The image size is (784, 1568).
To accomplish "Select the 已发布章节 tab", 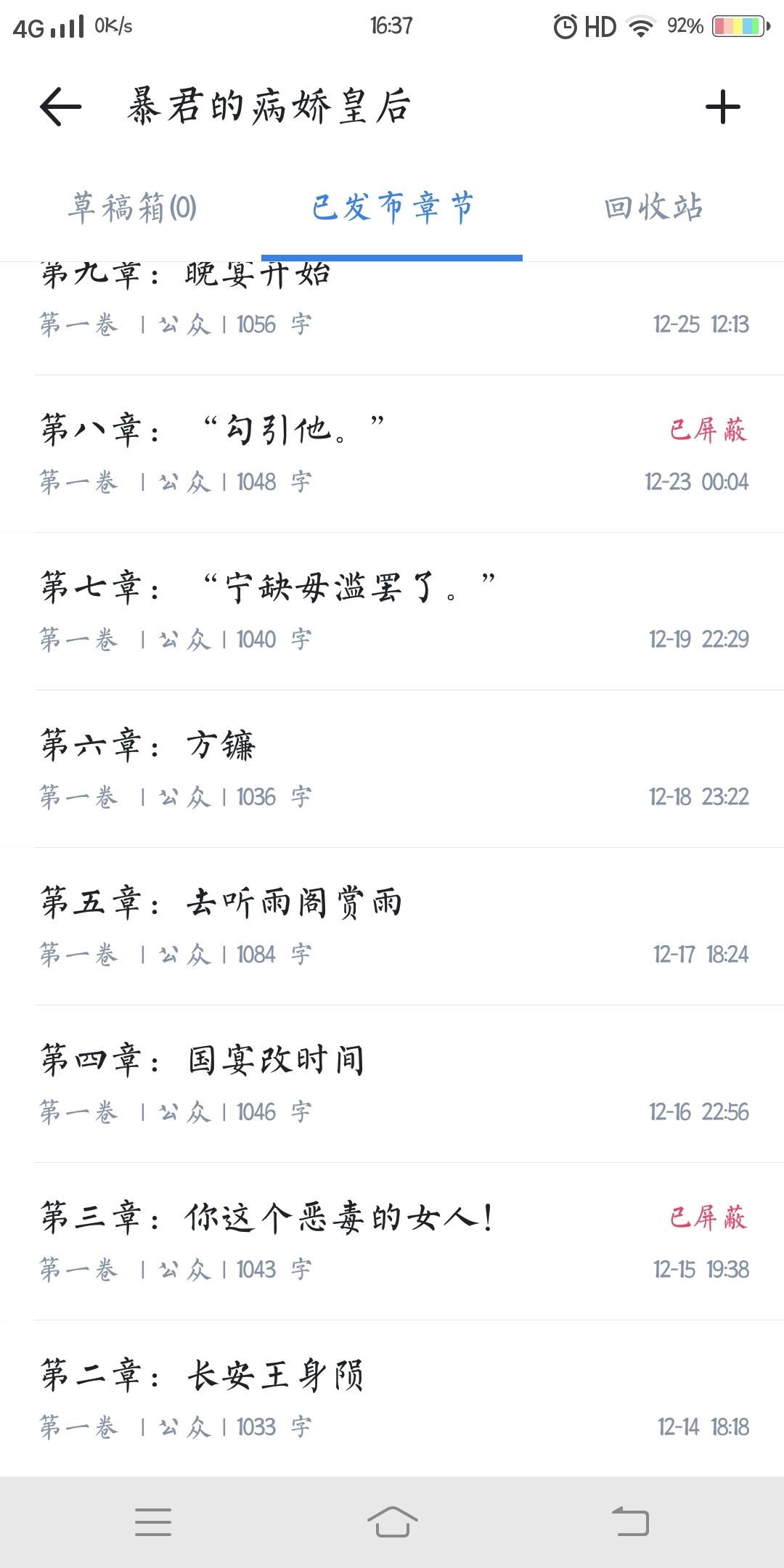I will 392,208.
